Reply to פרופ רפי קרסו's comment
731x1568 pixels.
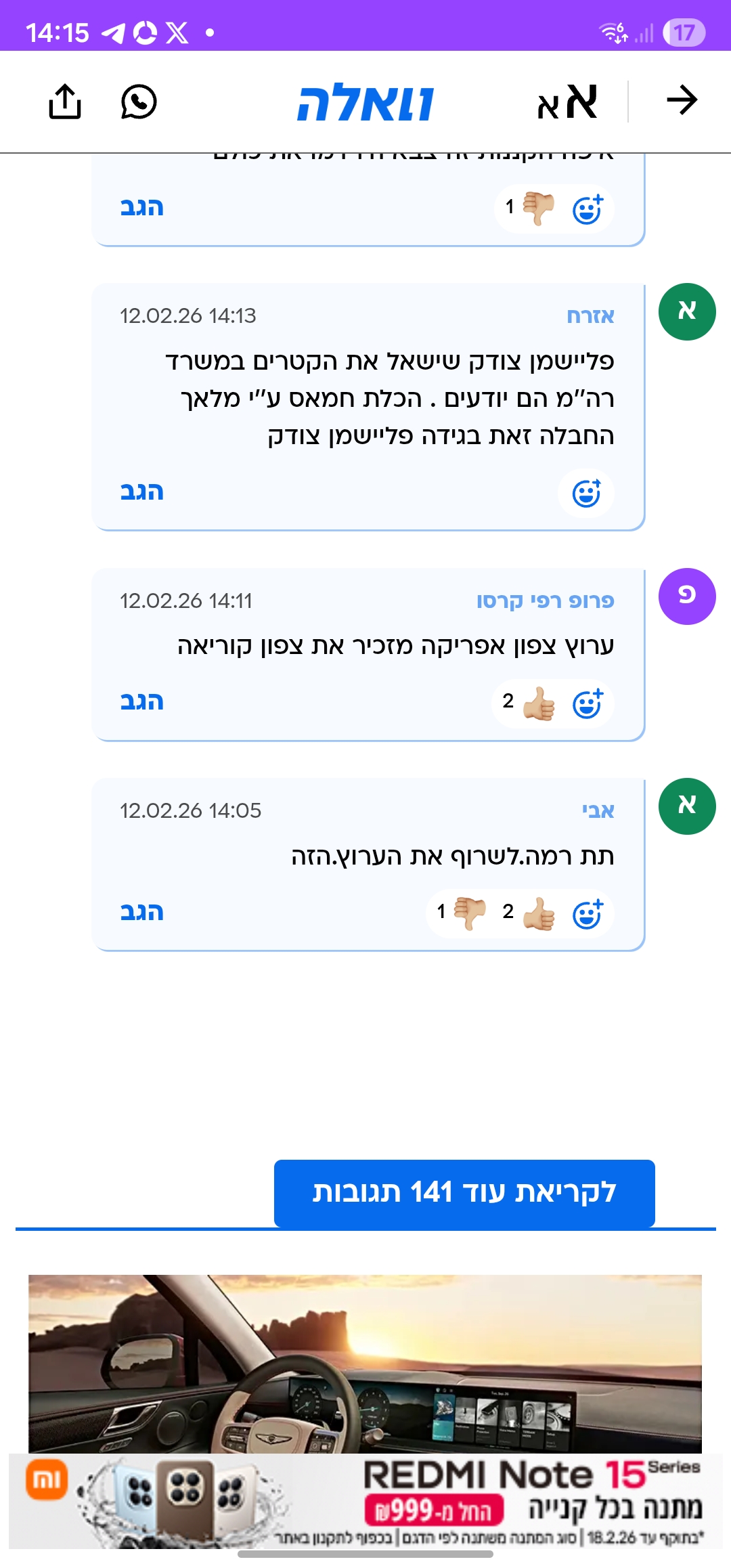coord(142,701)
